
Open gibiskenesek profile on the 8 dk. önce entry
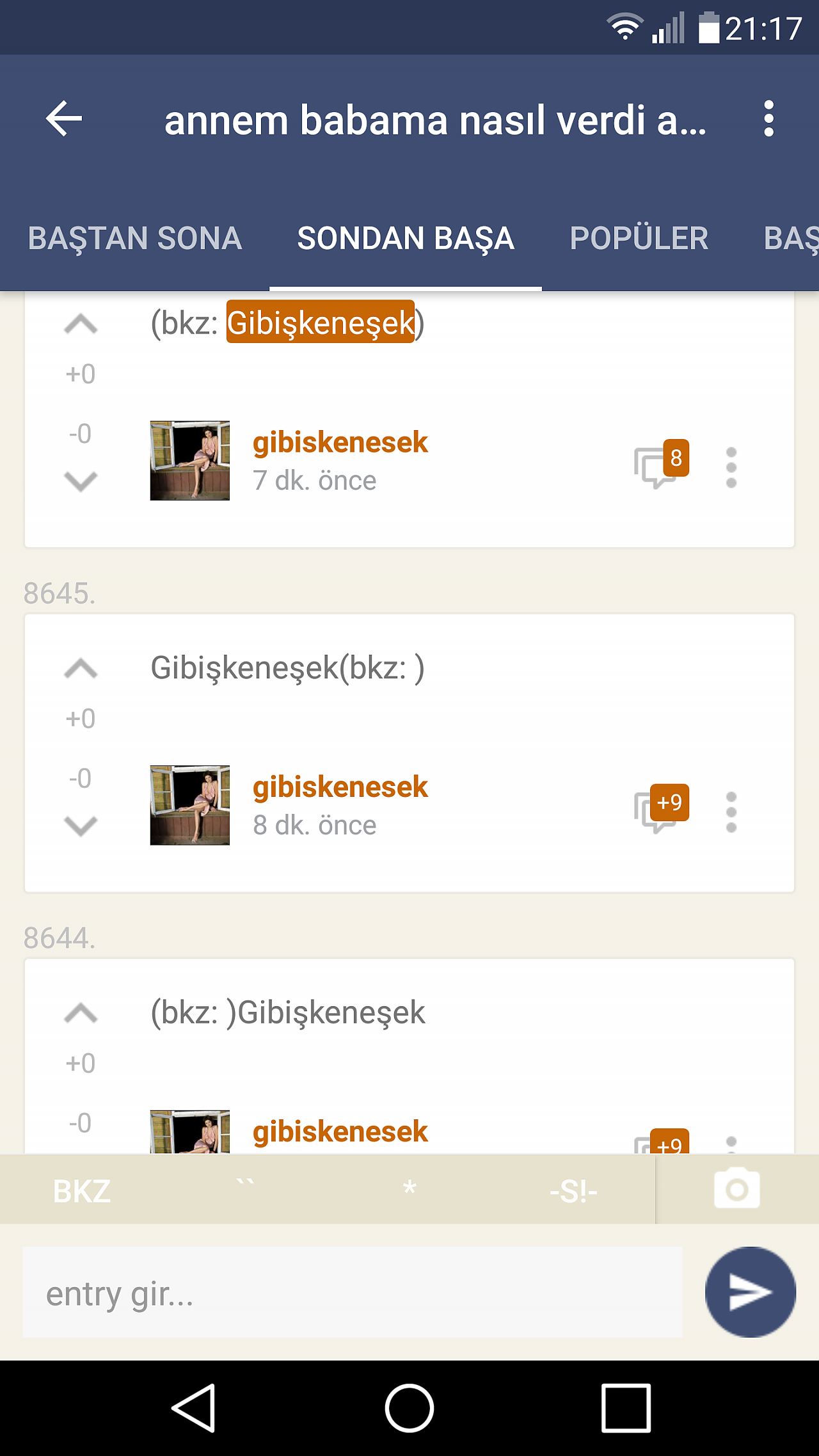pyautogui.click(x=340, y=787)
